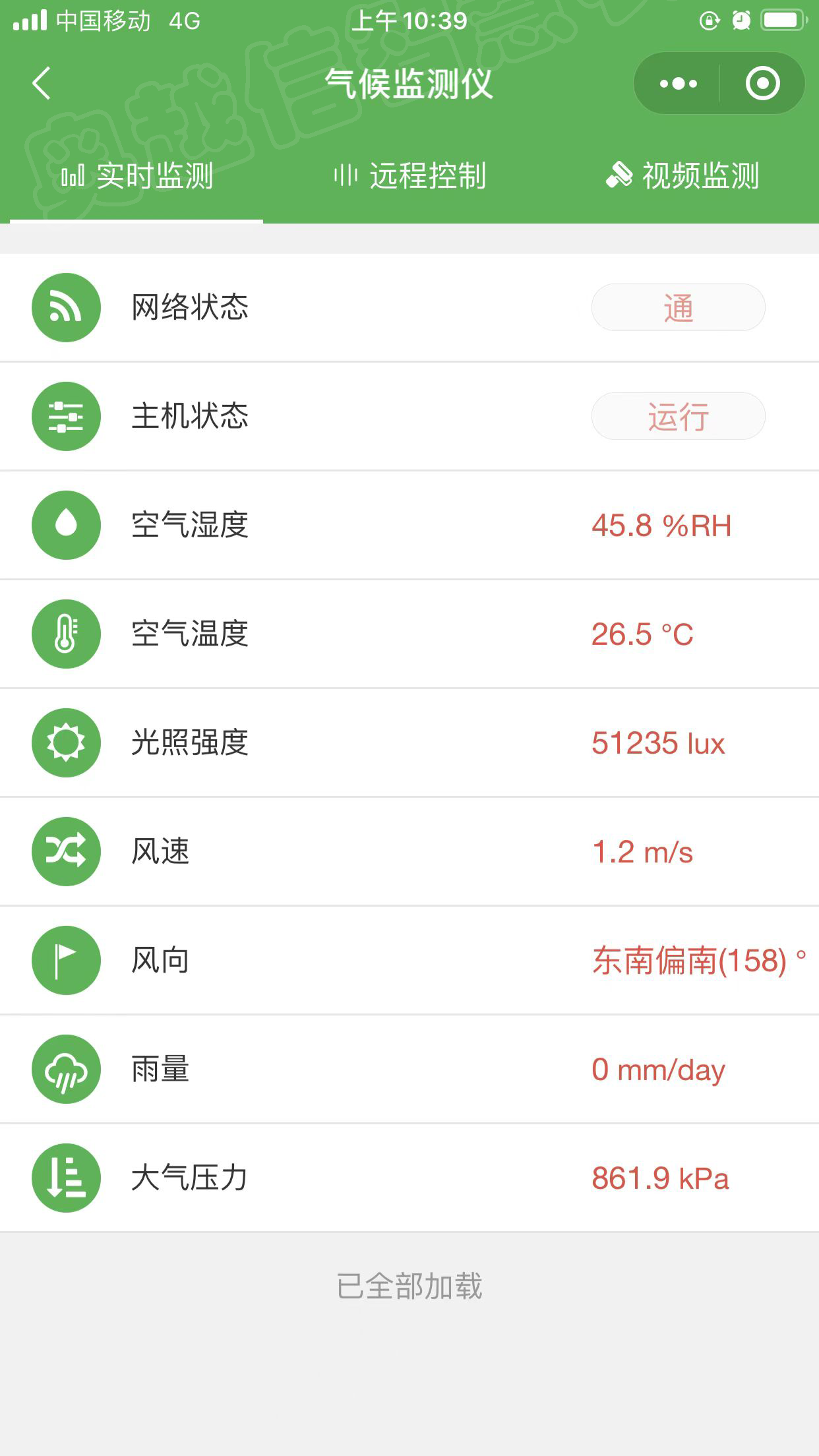Switch to the 远程控制 tab
The height and width of the screenshot is (1456, 819).
tap(409, 177)
